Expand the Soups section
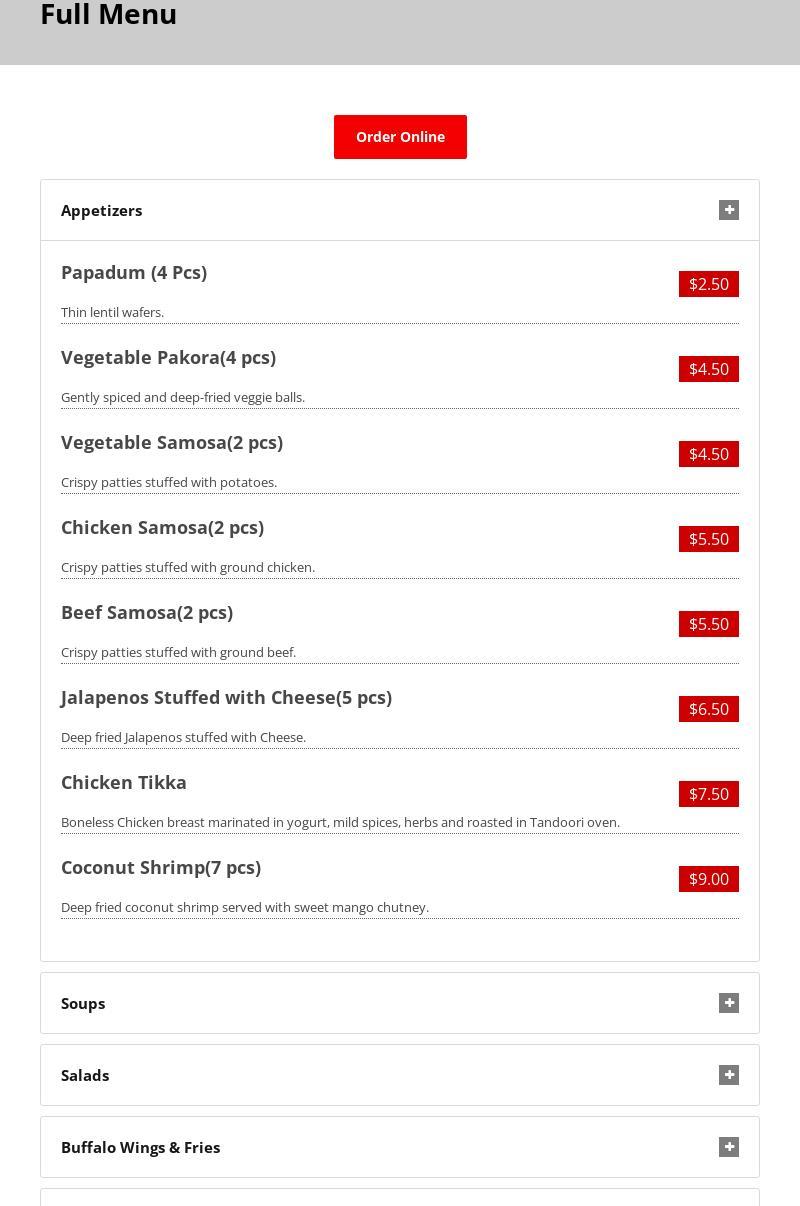 click(x=728, y=1003)
